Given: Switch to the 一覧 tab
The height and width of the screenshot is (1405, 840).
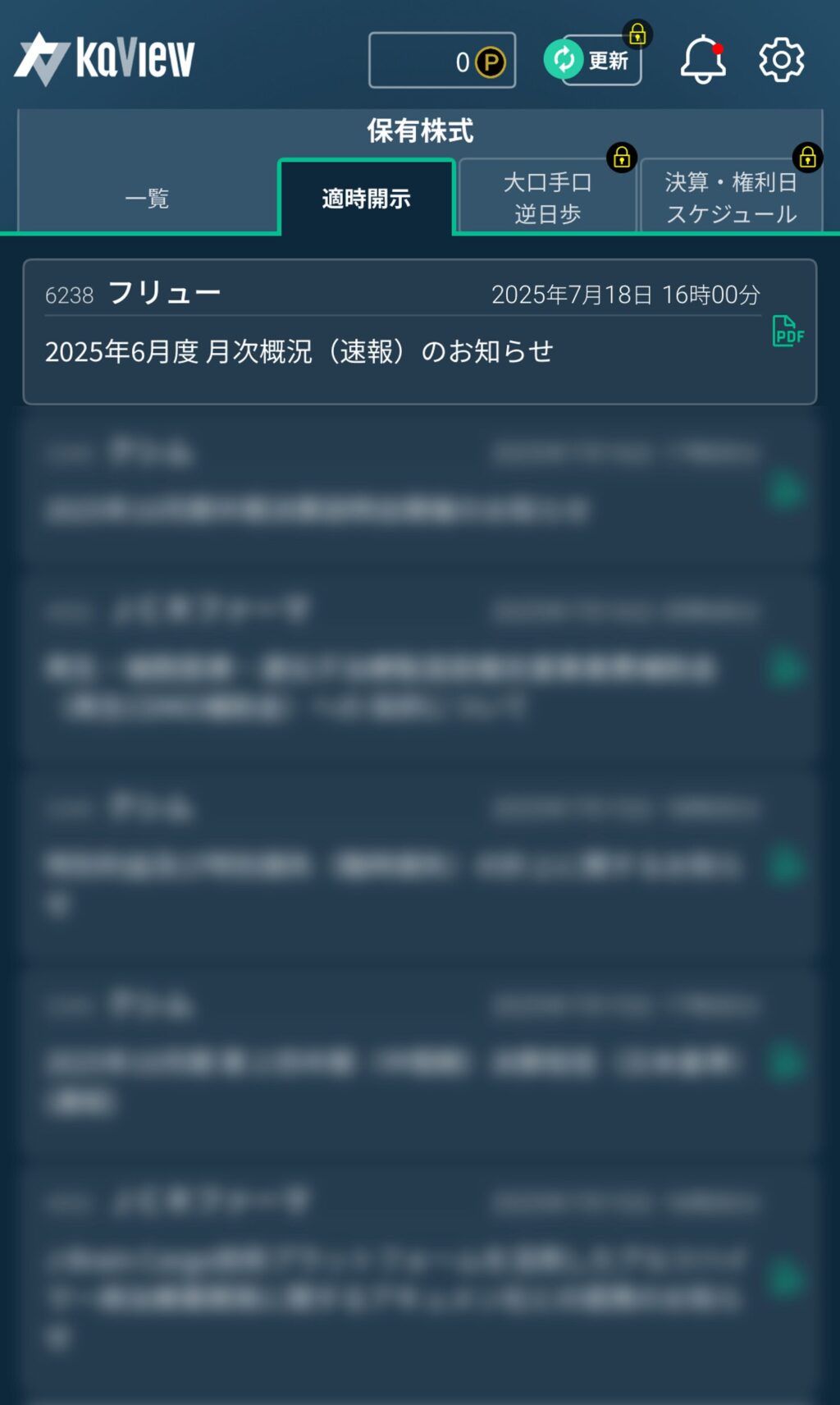Looking at the screenshot, I should 148,198.
